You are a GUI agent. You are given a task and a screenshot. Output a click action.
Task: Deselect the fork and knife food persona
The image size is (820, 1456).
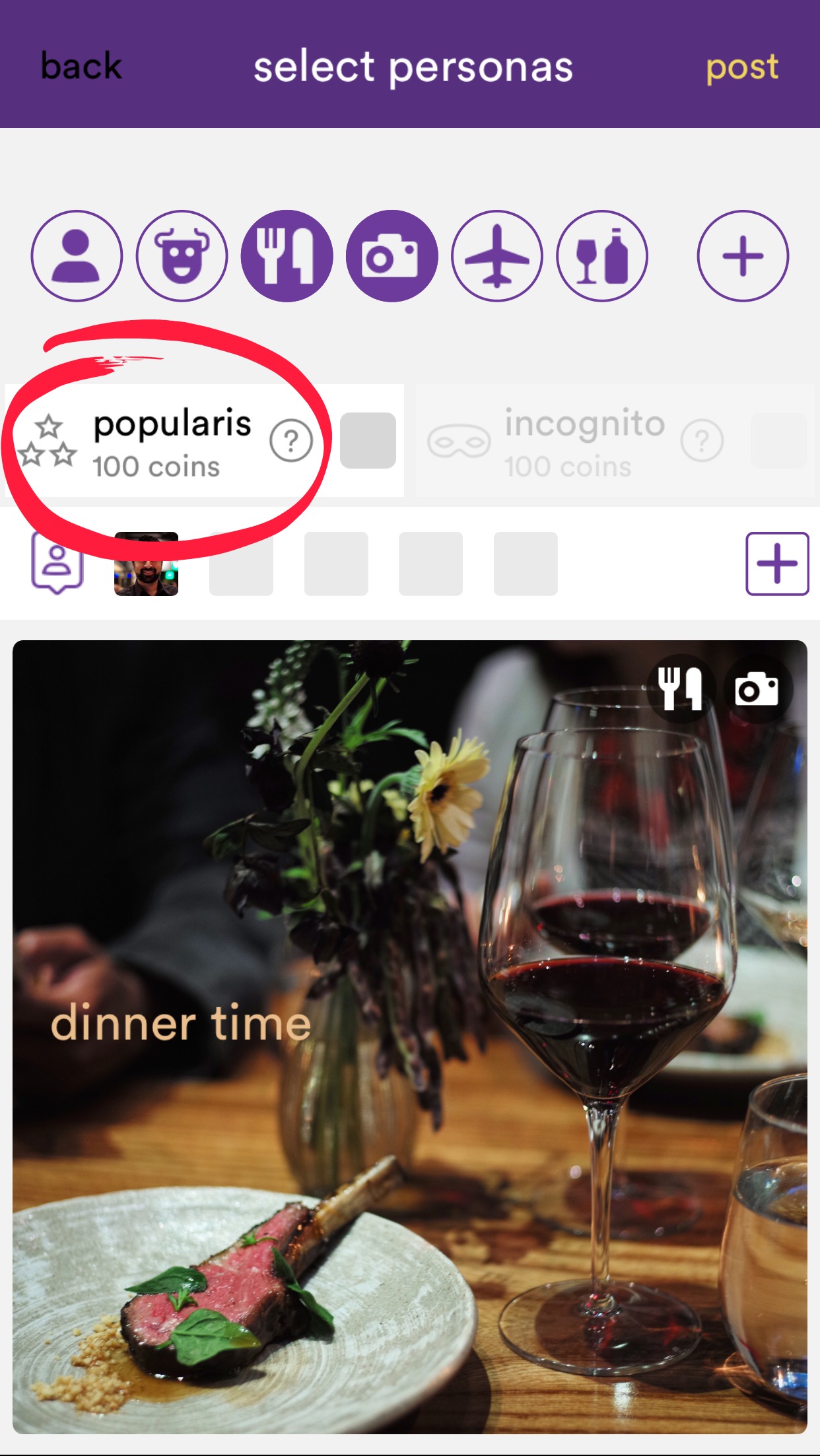(x=287, y=256)
